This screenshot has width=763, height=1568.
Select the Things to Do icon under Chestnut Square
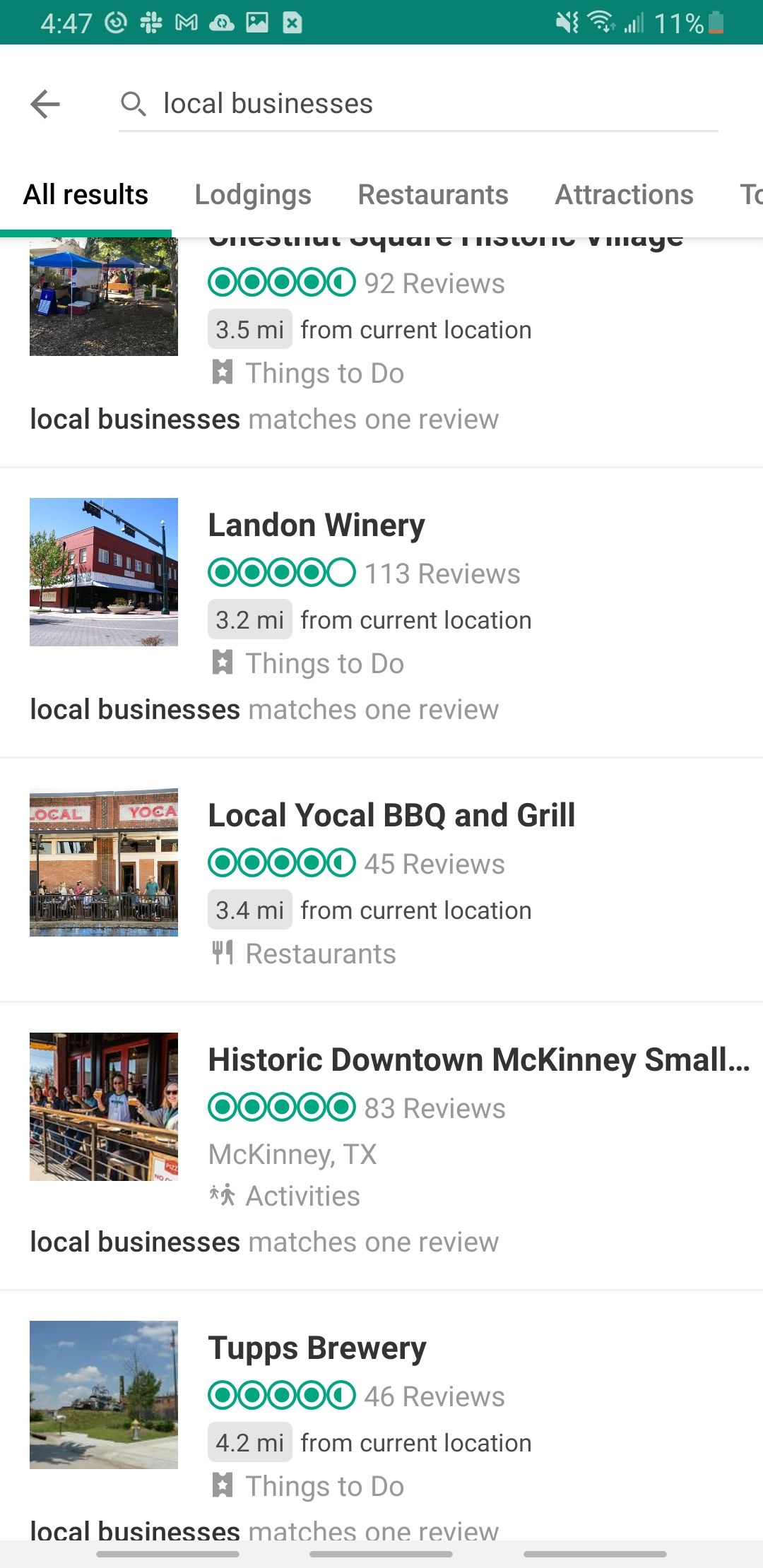(223, 372)
